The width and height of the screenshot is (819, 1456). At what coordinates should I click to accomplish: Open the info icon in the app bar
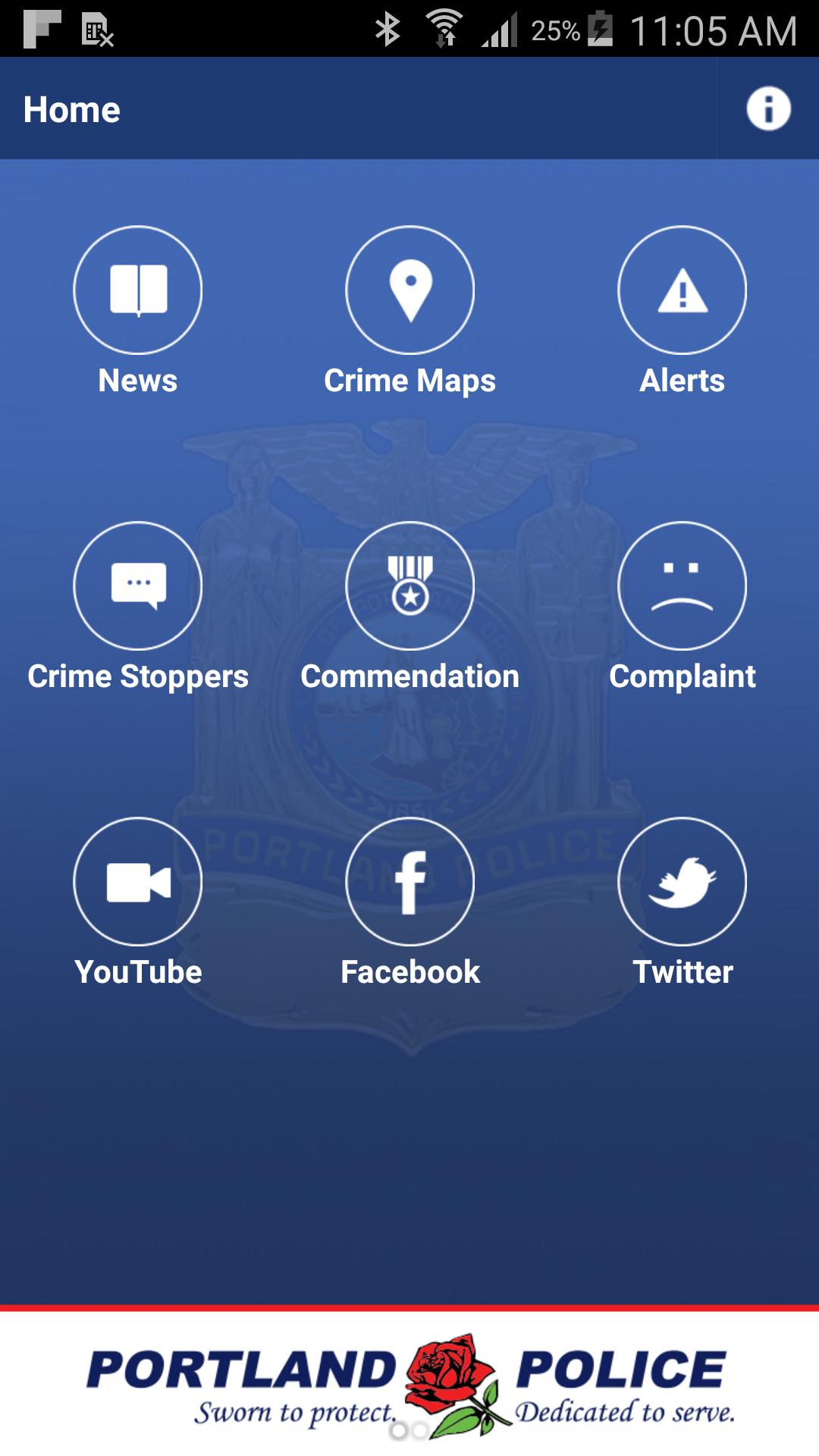click(767, 109)
